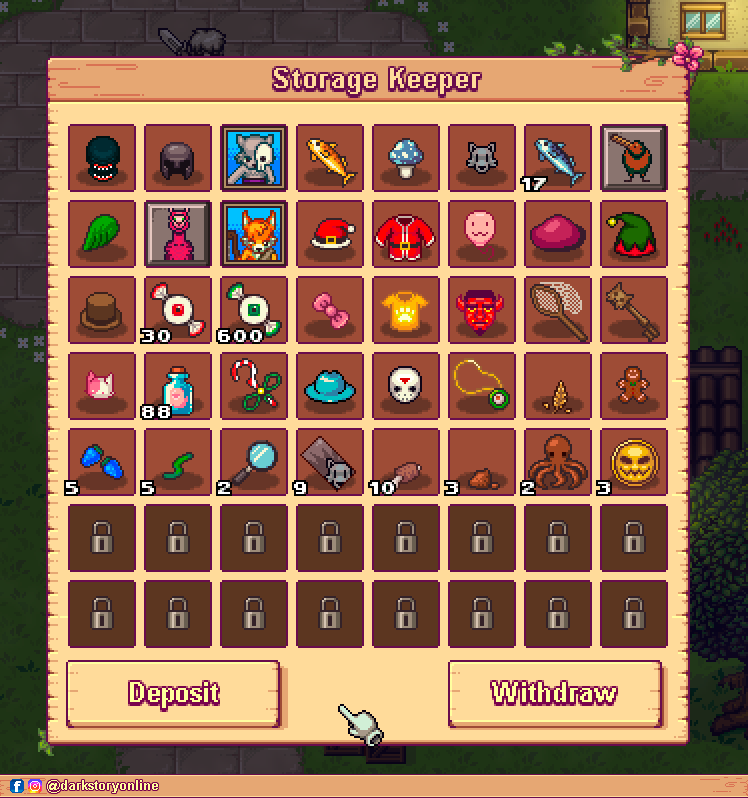The image size is (748, 798).
Task: Select the golden pumpkin coin item
Action: 634,462
